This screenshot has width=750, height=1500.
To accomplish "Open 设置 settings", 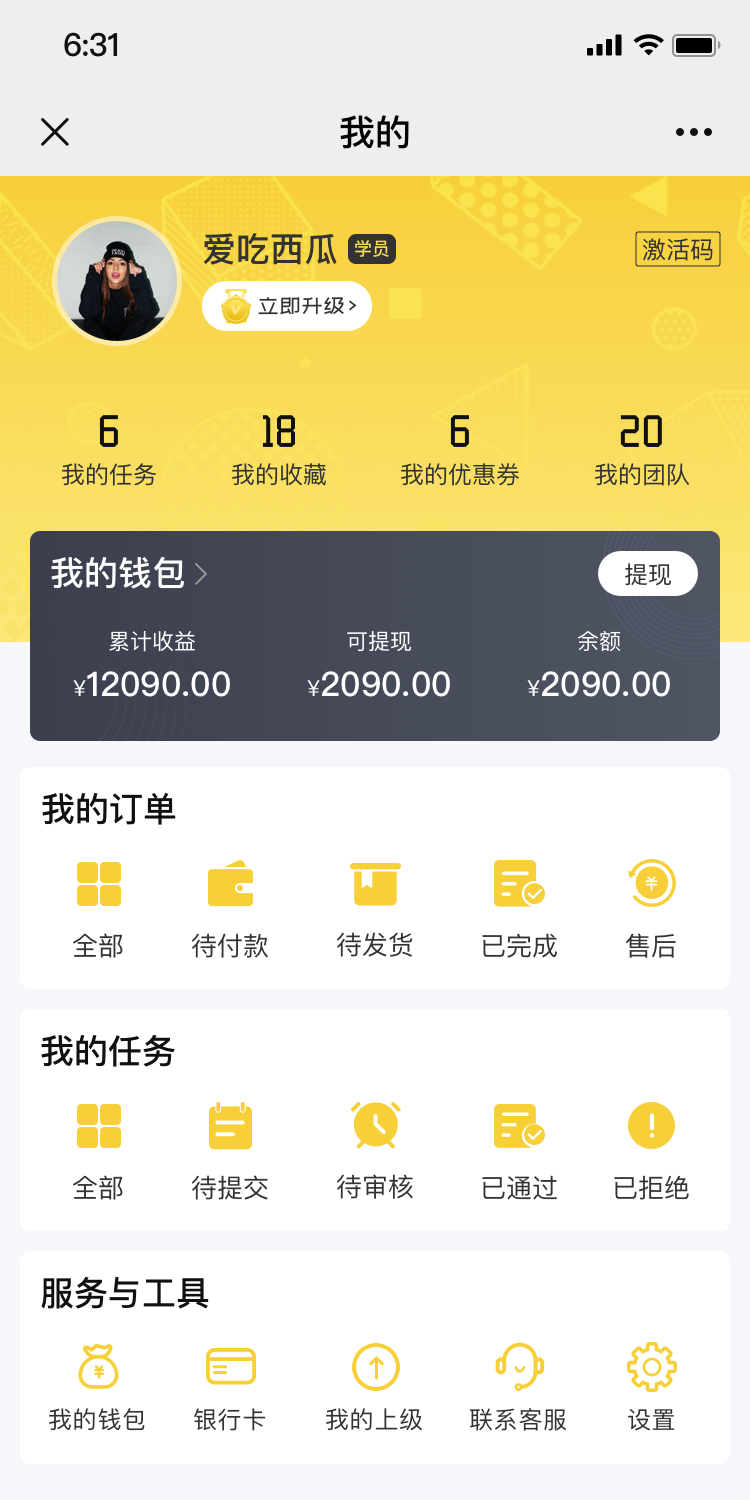I will pos(651,1388).
